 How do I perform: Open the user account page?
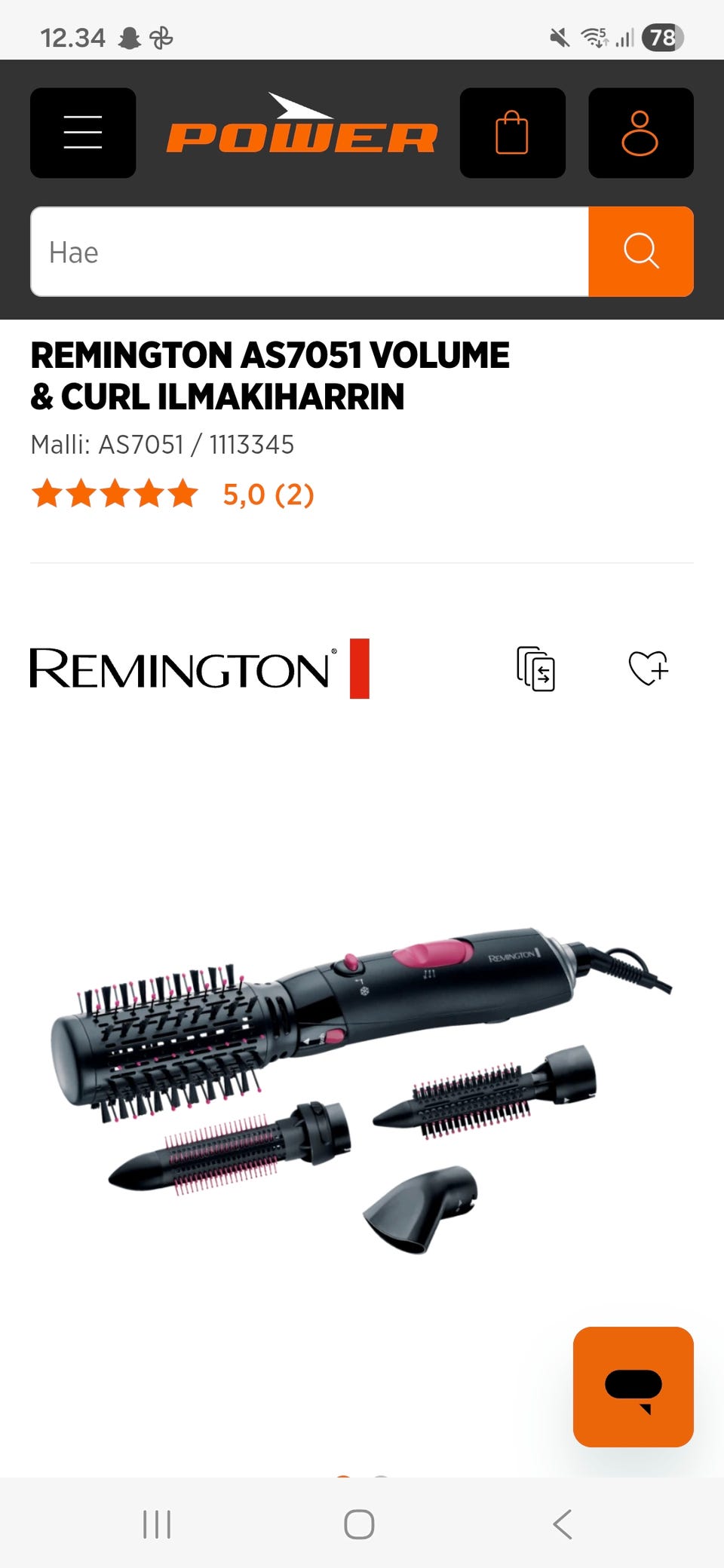tap(640, 133)
